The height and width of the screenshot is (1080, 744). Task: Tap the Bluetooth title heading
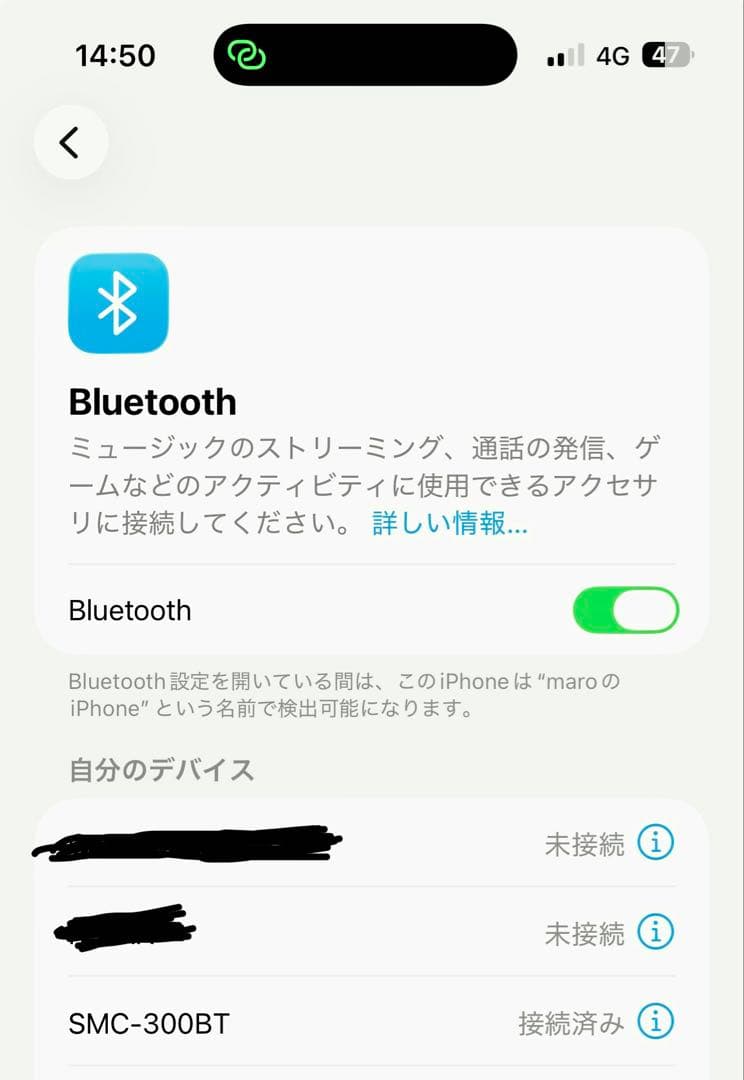[152, 401]
